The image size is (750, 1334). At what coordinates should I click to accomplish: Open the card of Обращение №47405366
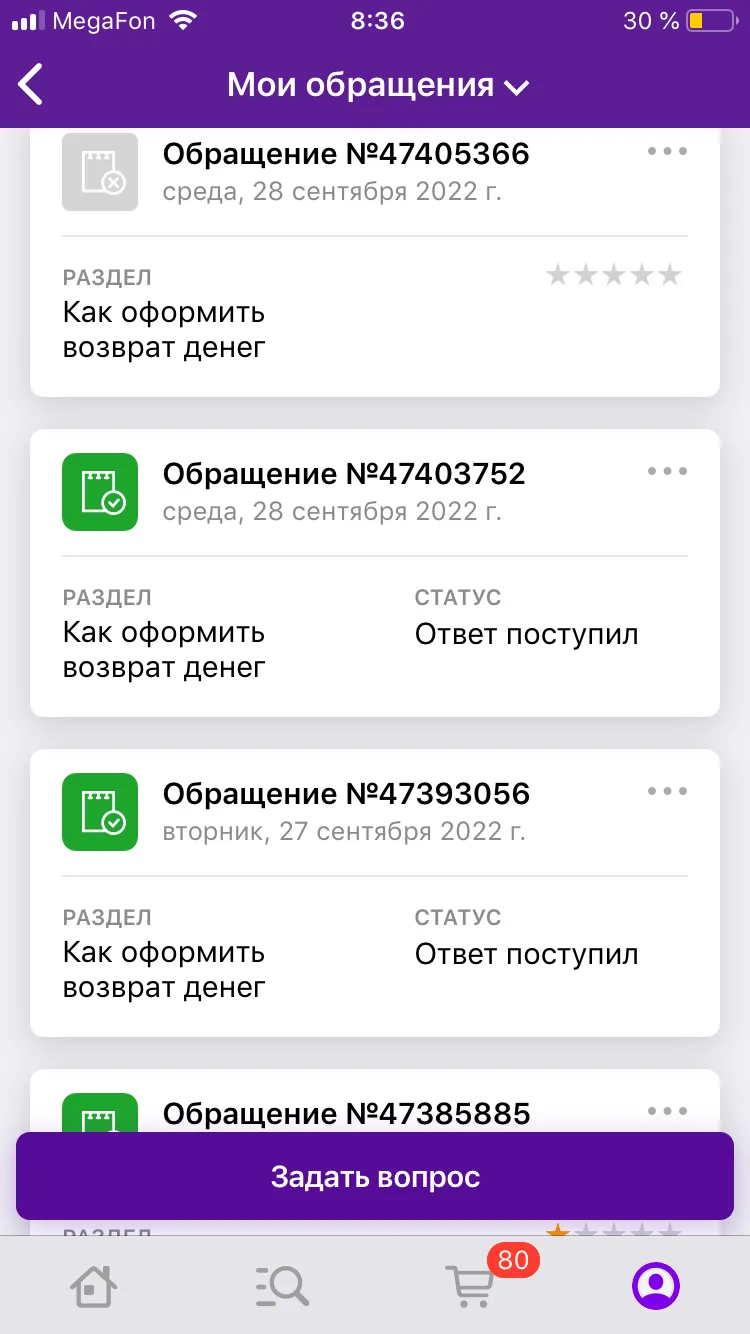[x=375, y=262]
